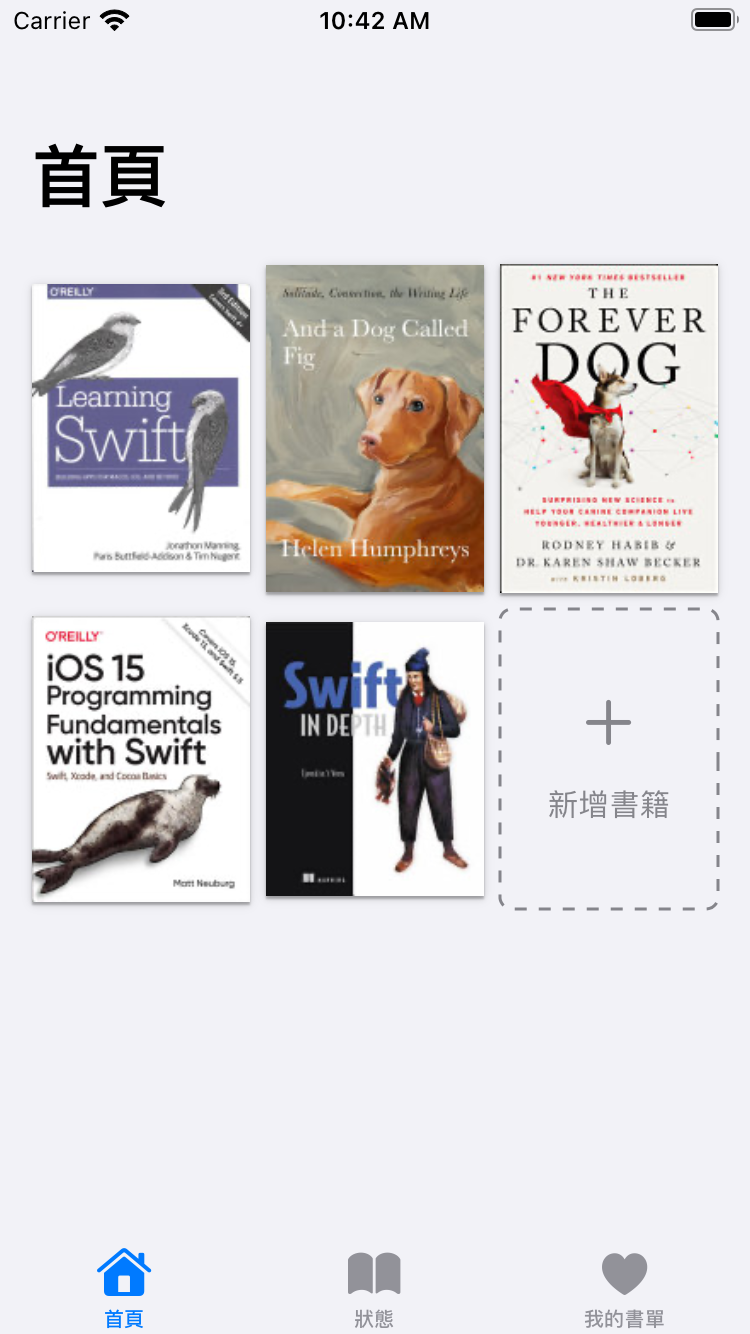Switch to the 我的書單 tab

(624, 1288)
